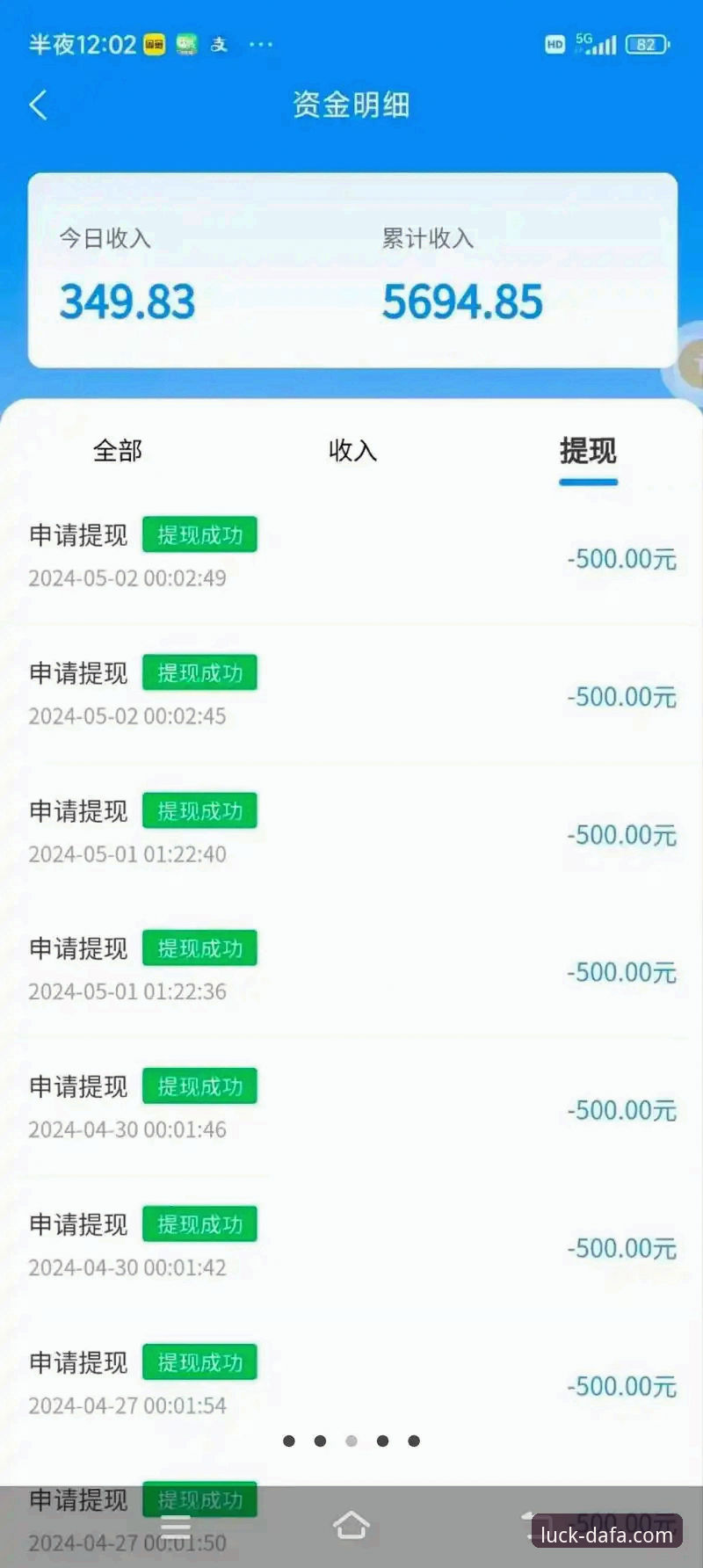Tap the yellow app icon in the status bar
703x1568 pixels.
154,44
